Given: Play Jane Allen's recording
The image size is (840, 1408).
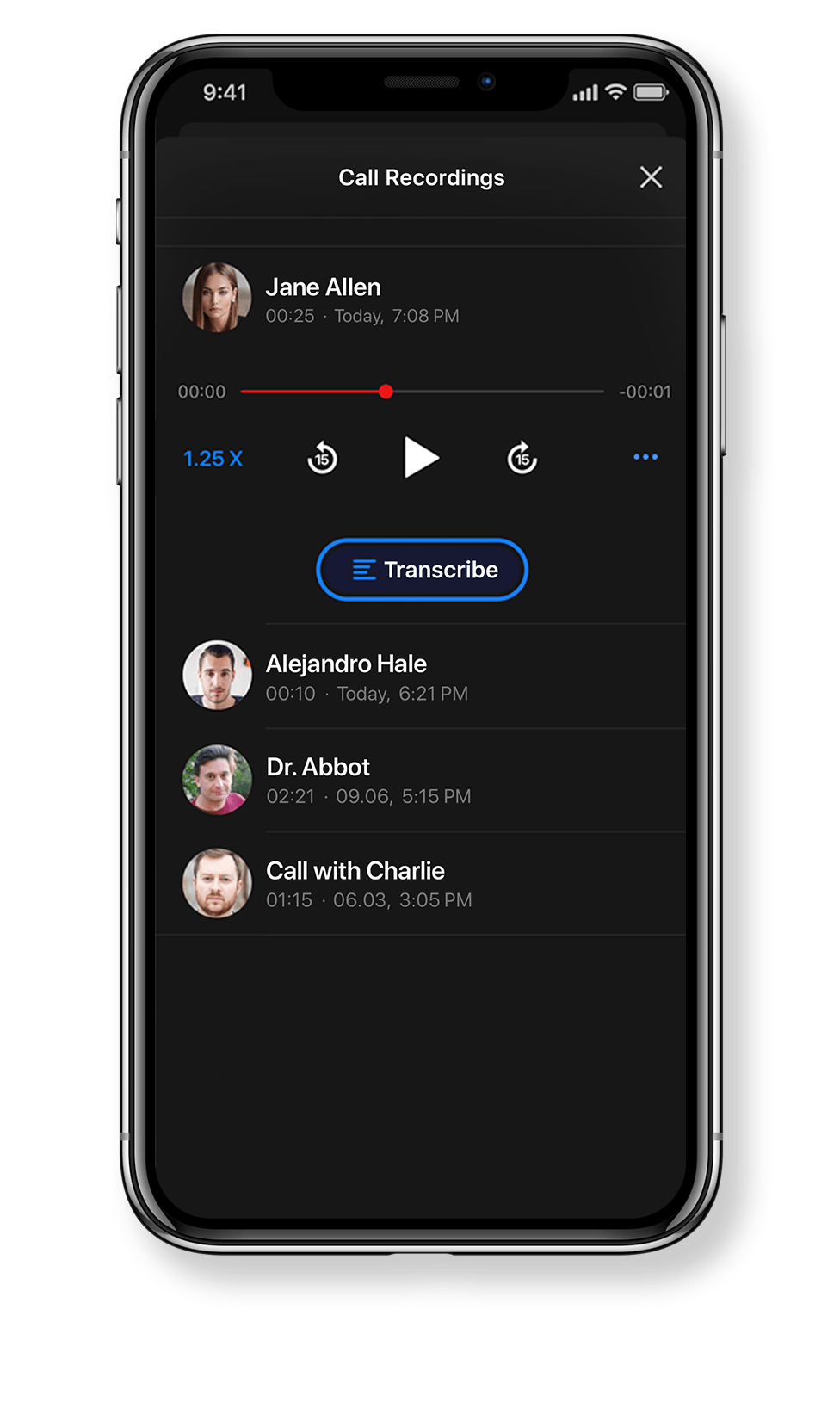Looking at the screenshot, I should [x=421, y=457].
